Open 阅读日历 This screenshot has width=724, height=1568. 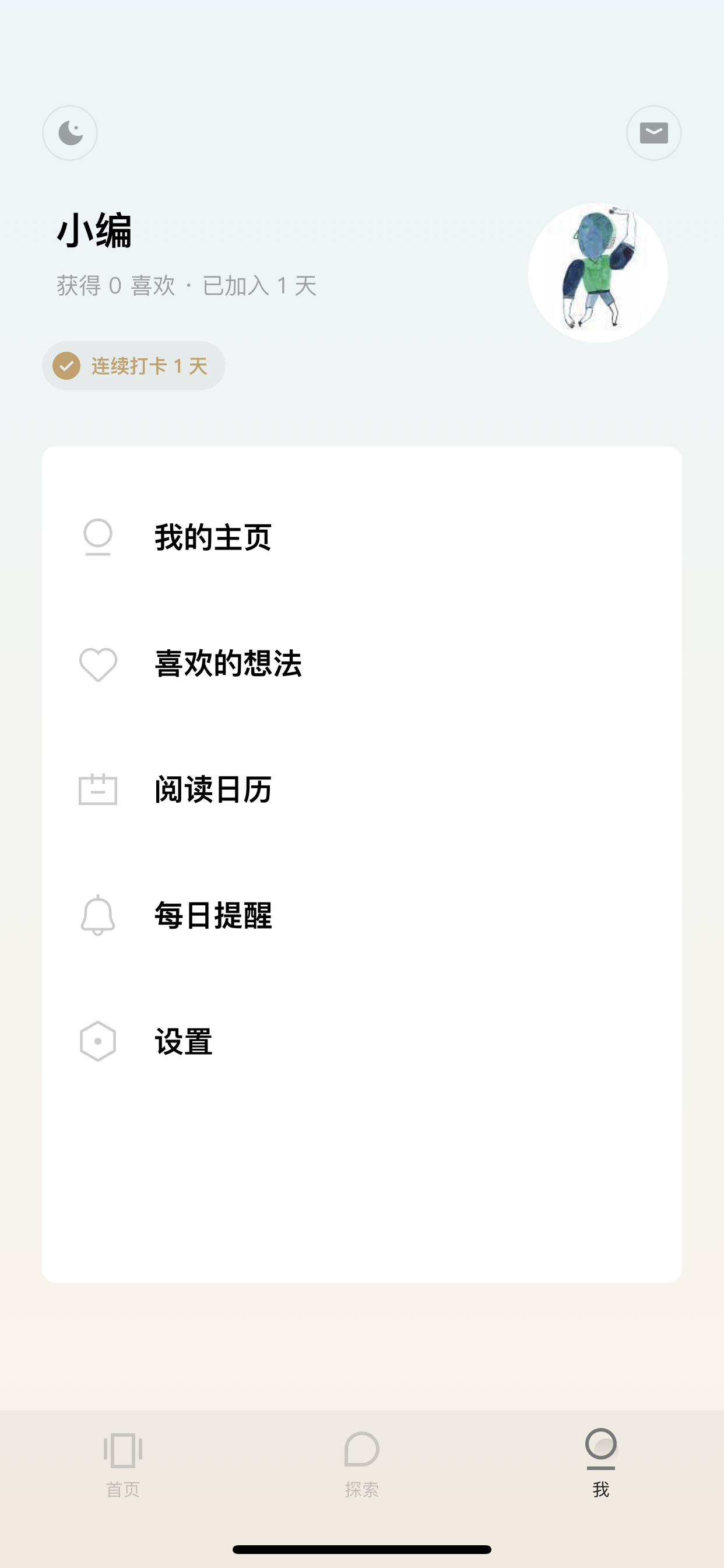(x=361, y=789)
